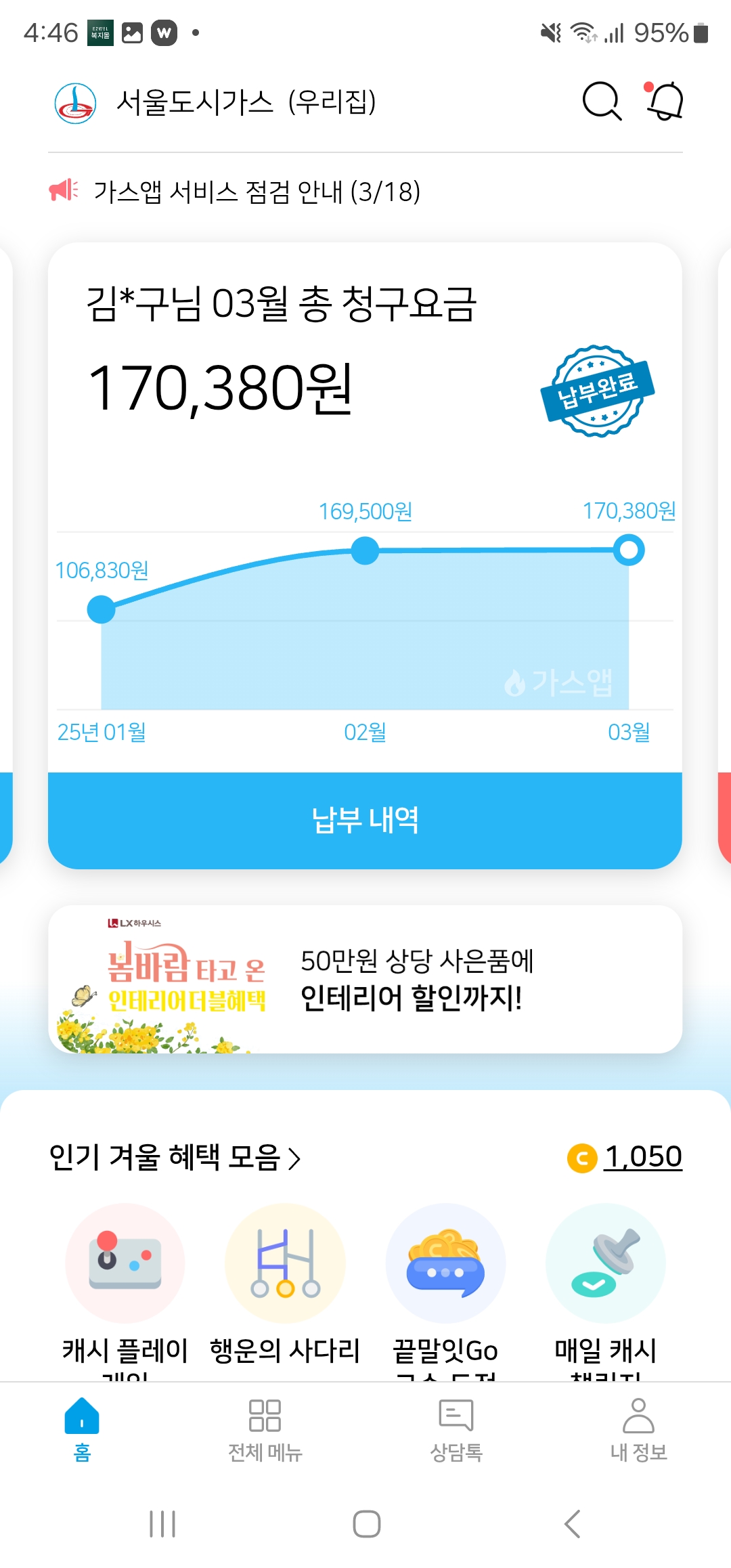The height and width of the screenshot is (1568, 731).
Task: Open 행운의 사다리
Action: (x=285, y=1263)
